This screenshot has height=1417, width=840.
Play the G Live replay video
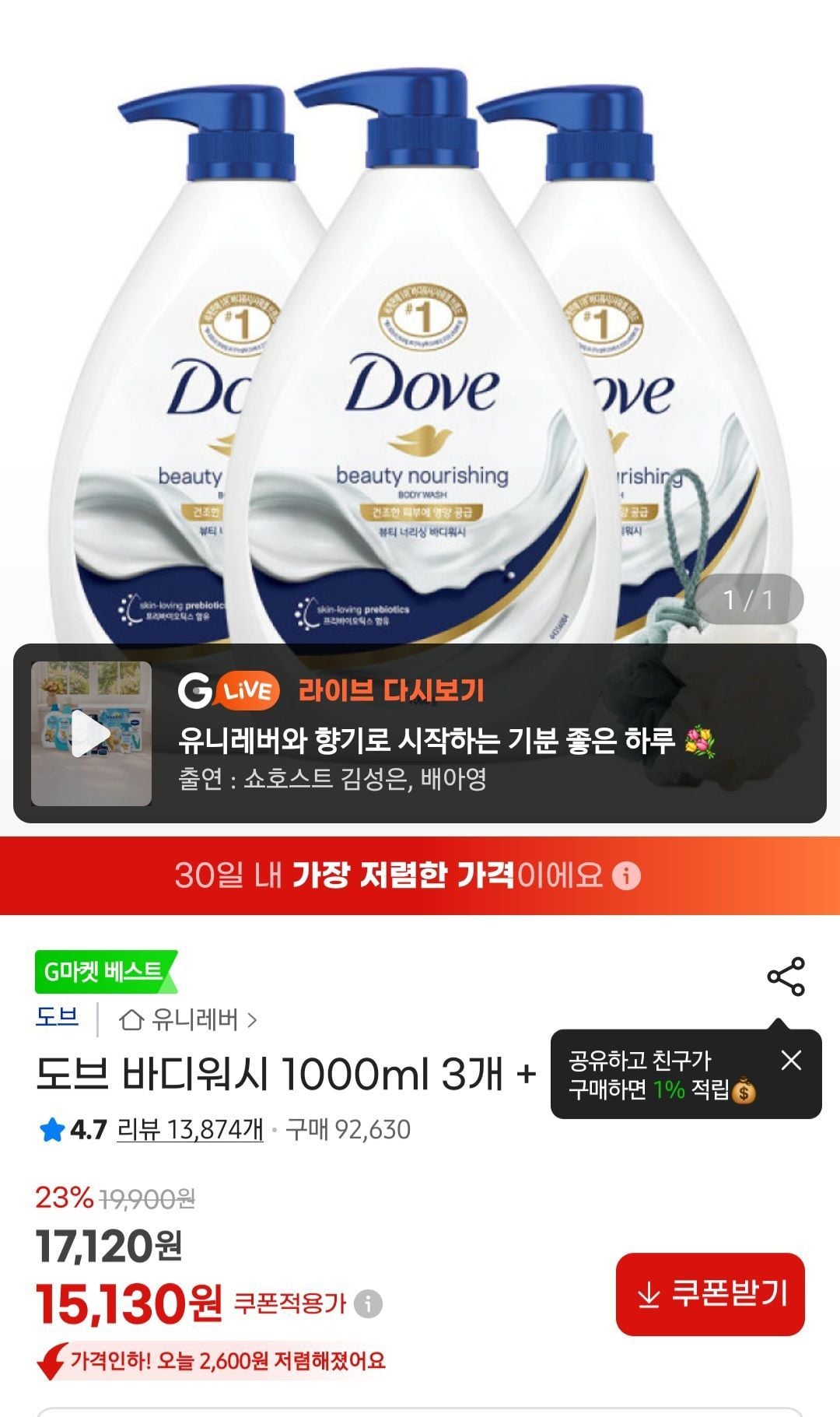click(91, 733)
